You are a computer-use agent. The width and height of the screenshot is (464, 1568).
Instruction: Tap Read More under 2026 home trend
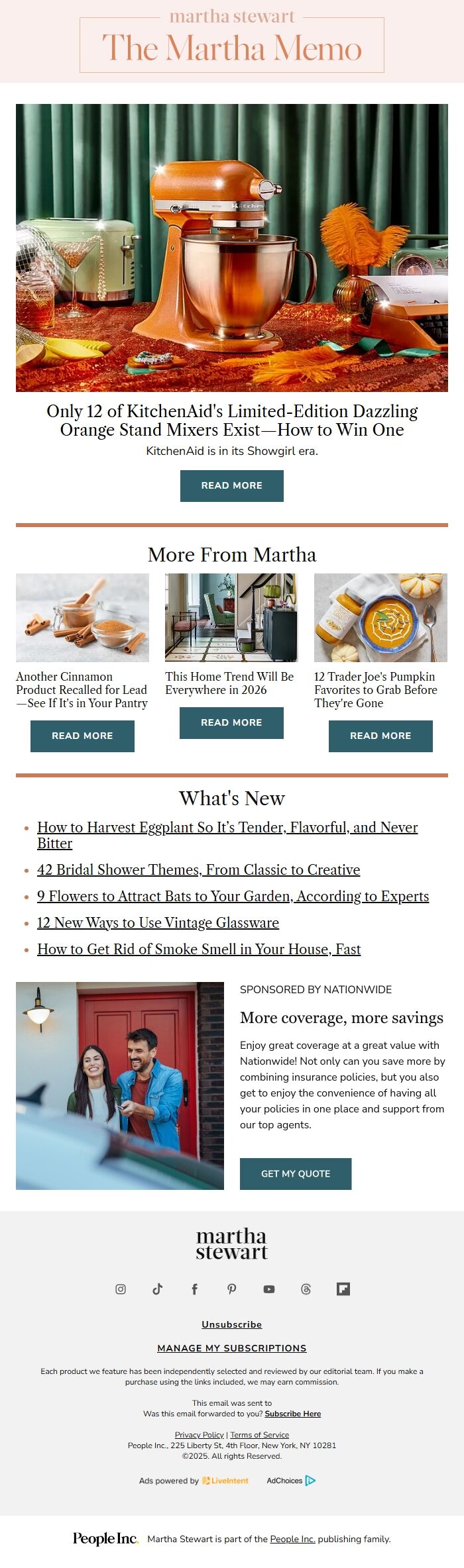pyautogui.click(x=231, y=722)
